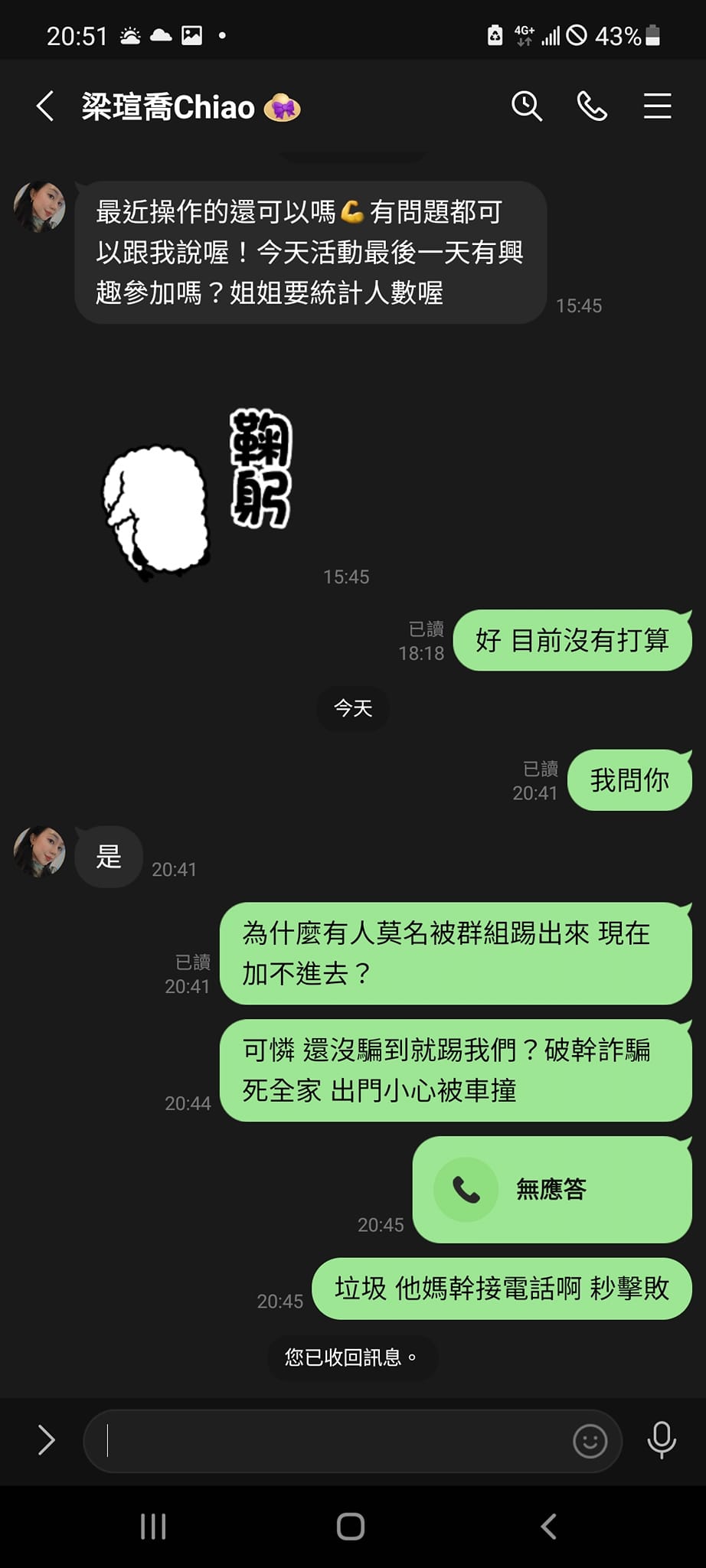Go to the phone's home screen

(351, 1527)
